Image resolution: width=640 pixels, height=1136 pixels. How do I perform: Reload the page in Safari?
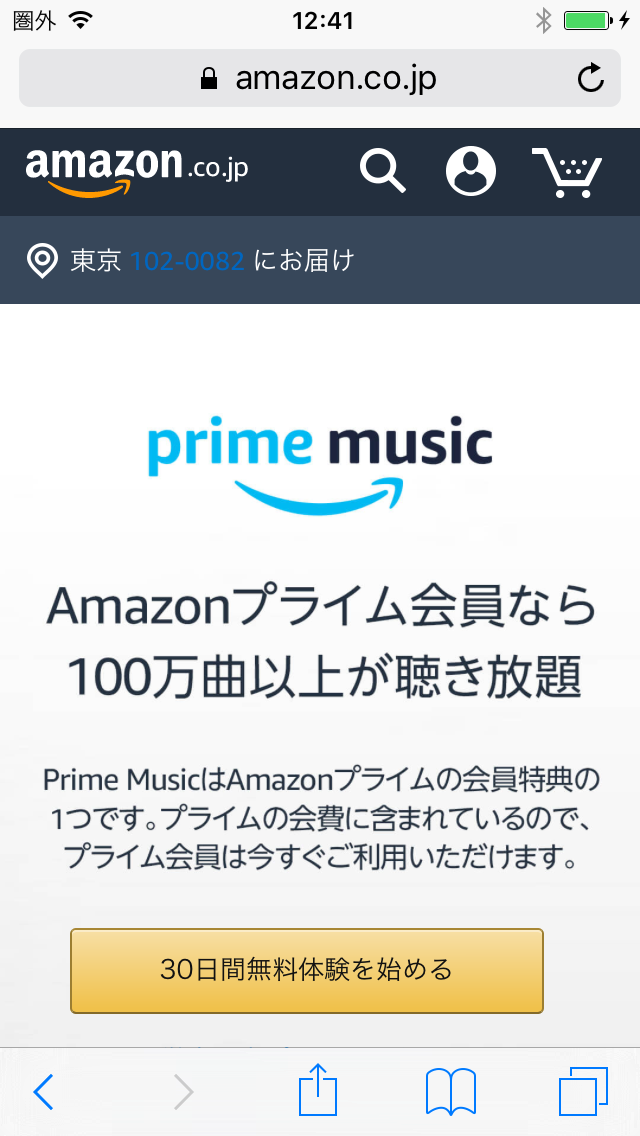pos(591,78)
